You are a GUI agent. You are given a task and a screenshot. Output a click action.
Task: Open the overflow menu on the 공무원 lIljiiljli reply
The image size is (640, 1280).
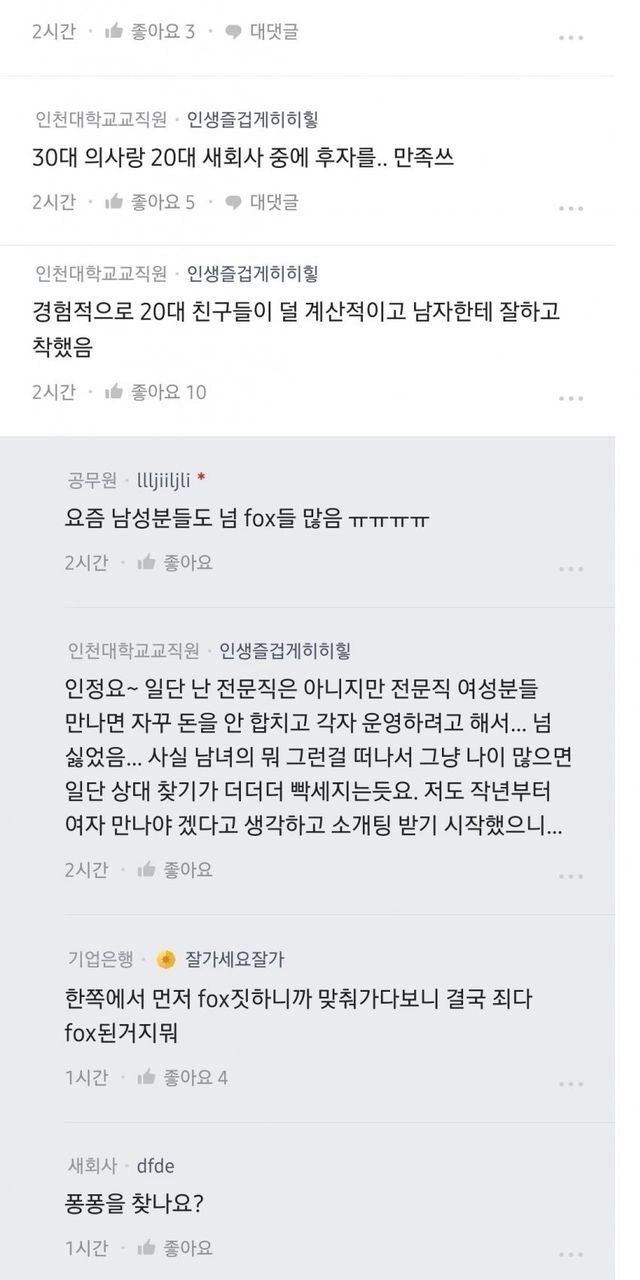click(570, 569)
